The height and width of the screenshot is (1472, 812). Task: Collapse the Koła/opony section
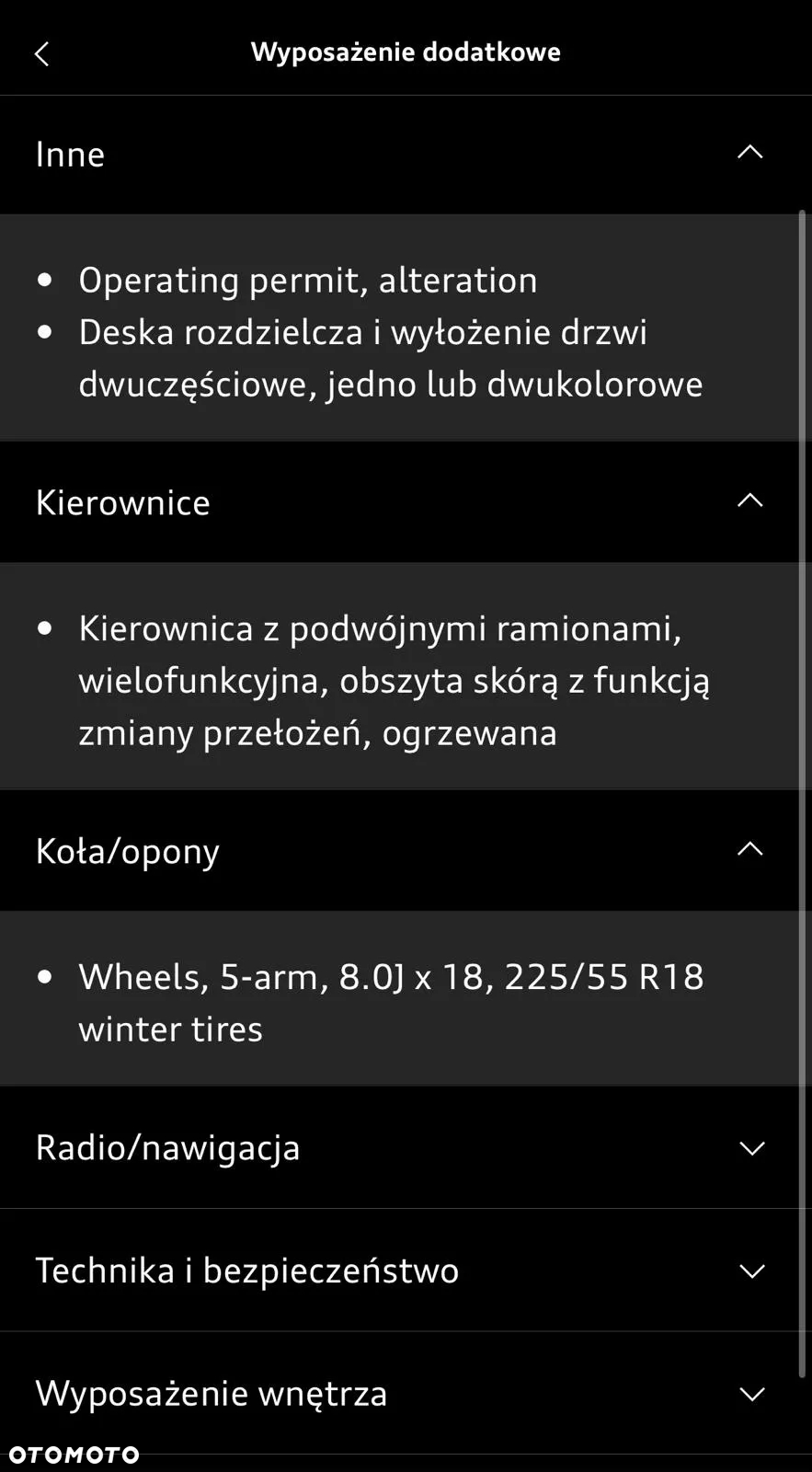coord(749,850)
